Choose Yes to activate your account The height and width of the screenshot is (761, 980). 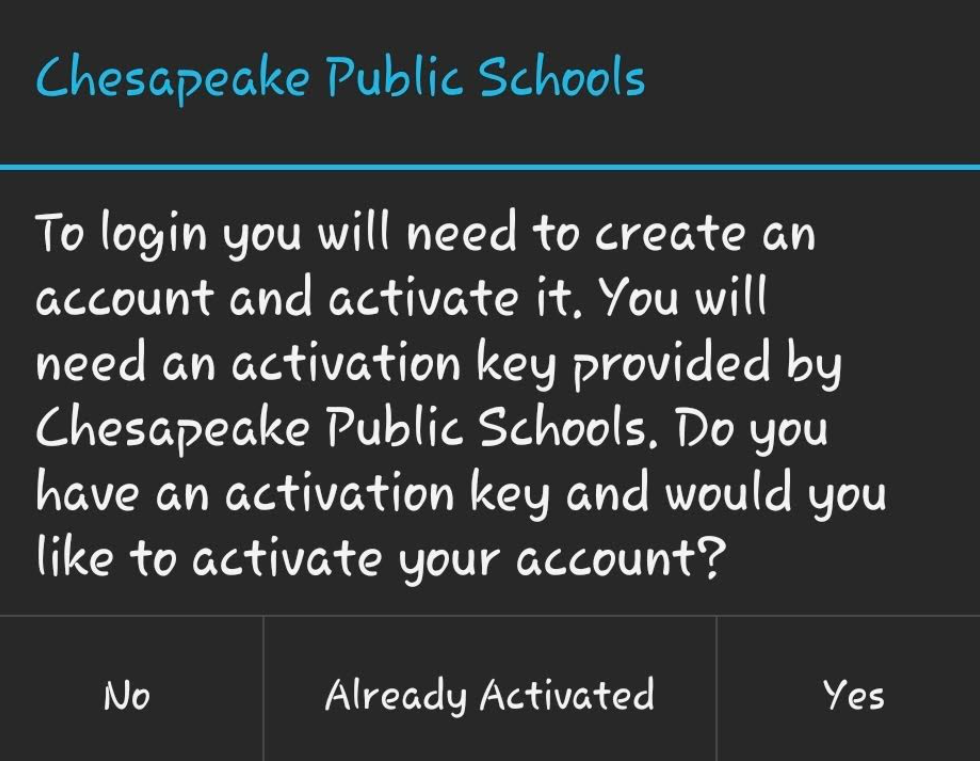point(853,694)
